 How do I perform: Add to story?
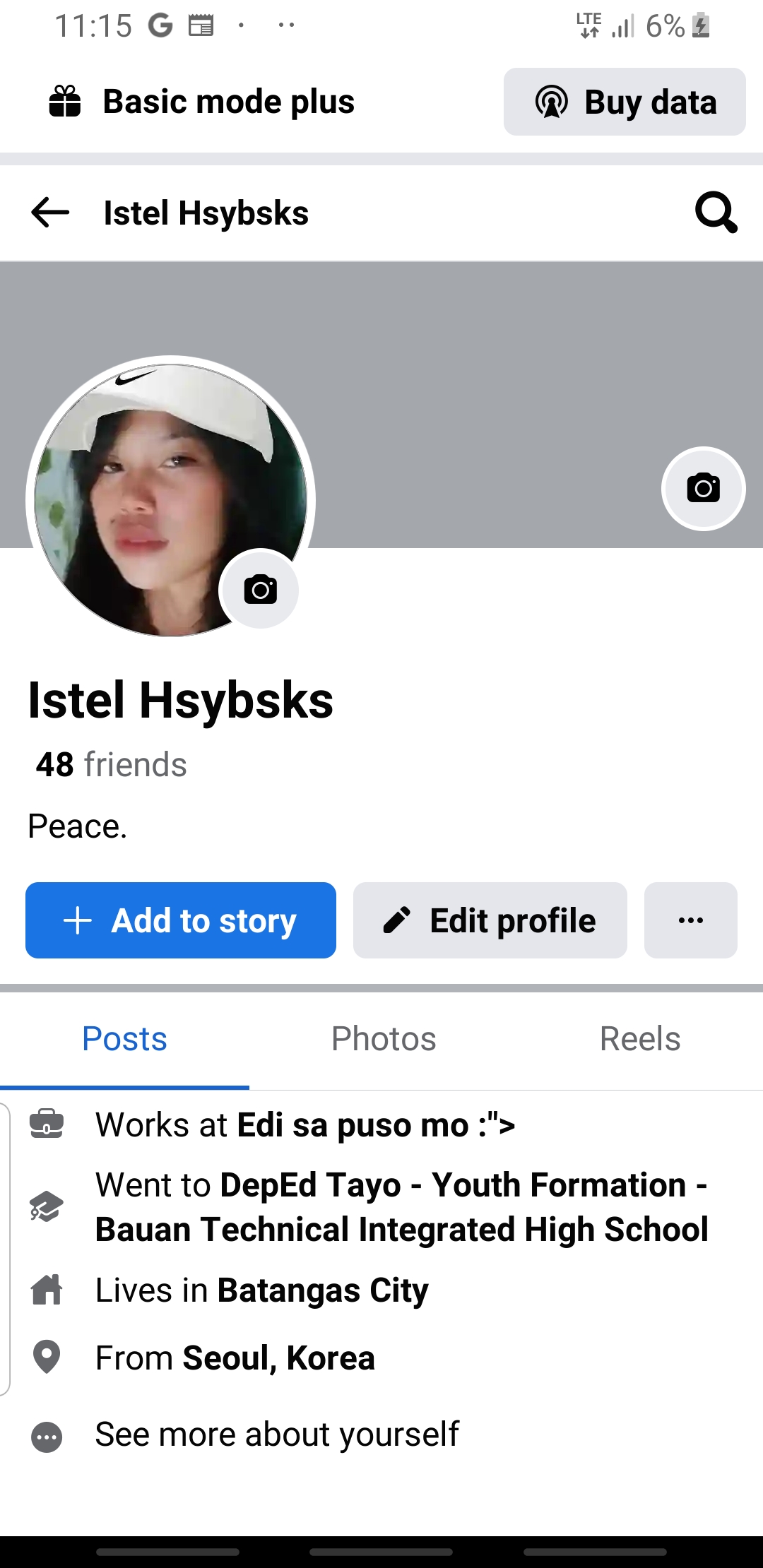tap(181, 920)
